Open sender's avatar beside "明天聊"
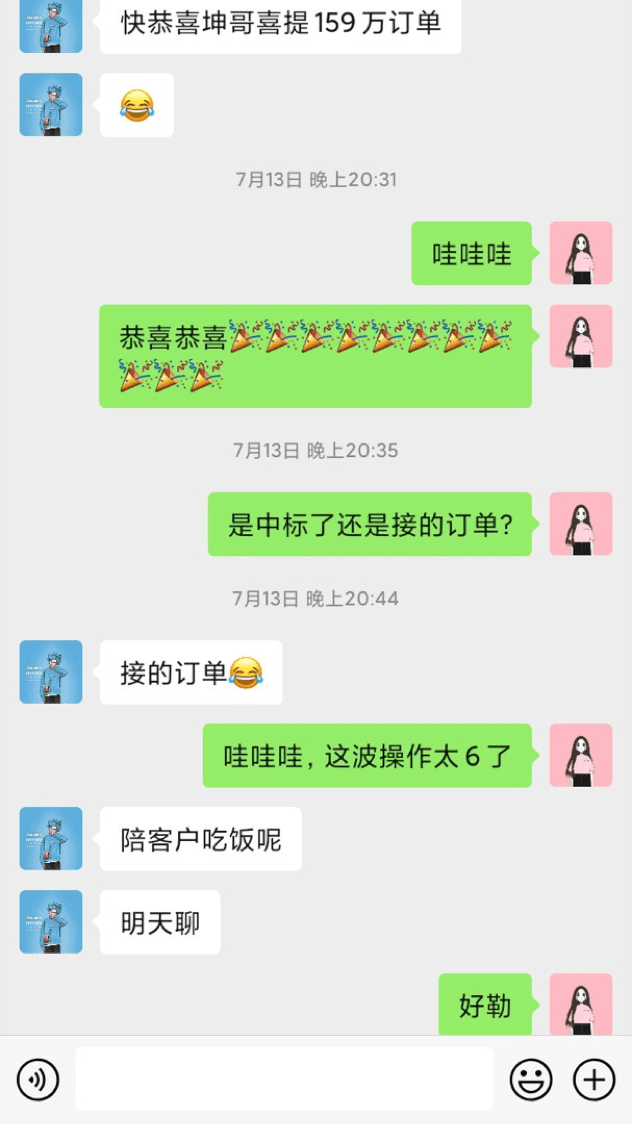Screen dimensions: 632x1124 (51, 922)
